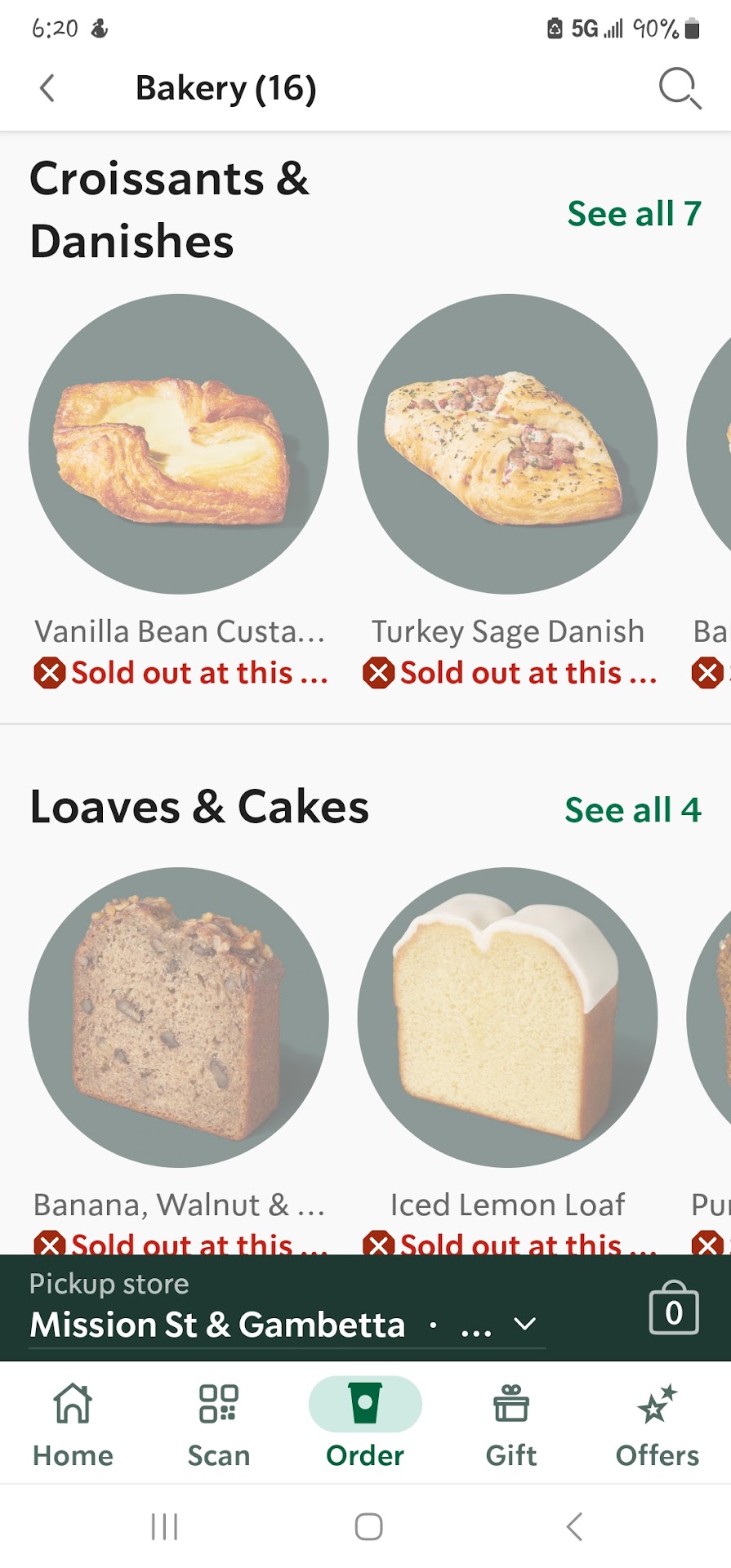Select the Order tab
The height and width of the screenshot is (1568, 731).
pos(365,1426)
